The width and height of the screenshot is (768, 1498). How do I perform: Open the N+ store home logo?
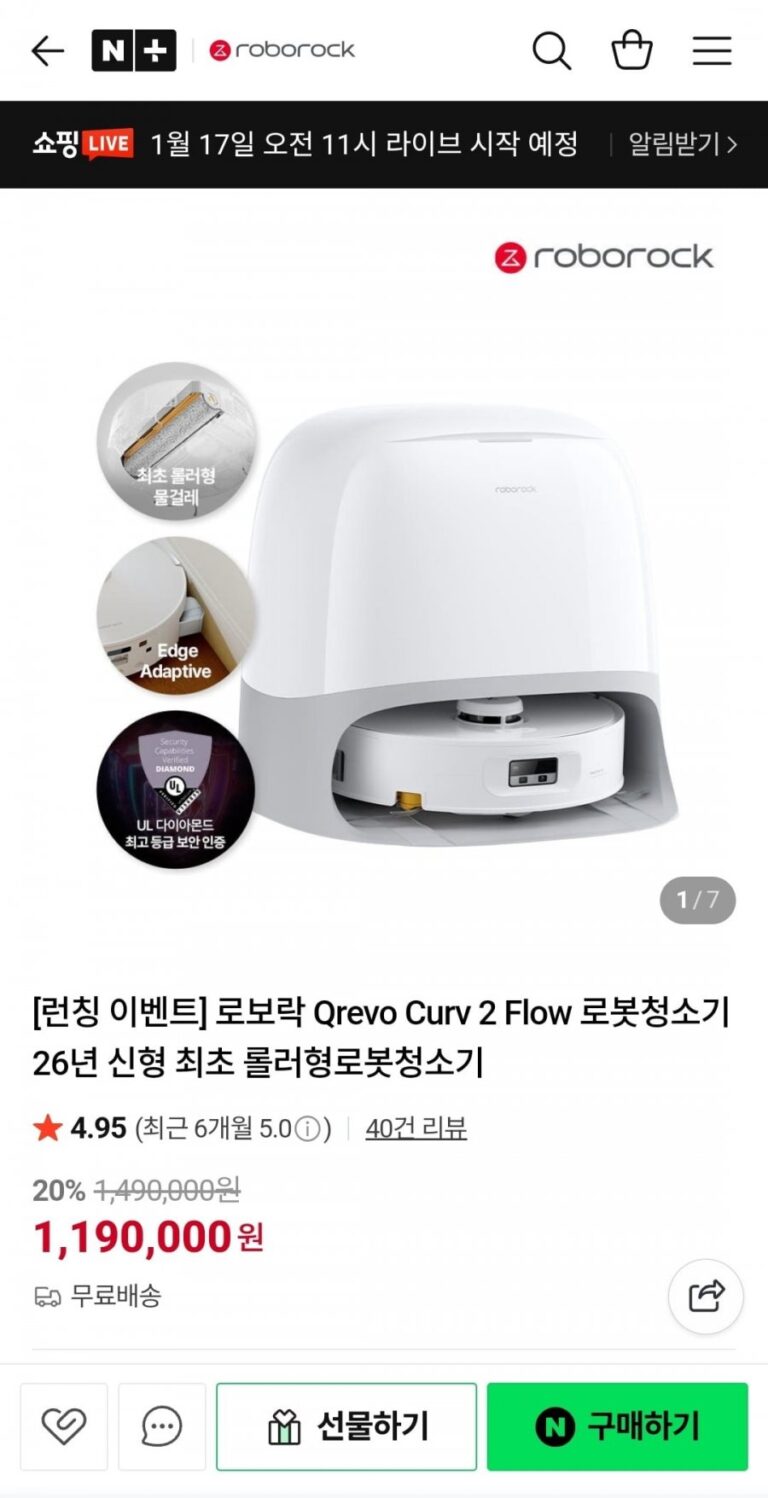pos(133,51)
